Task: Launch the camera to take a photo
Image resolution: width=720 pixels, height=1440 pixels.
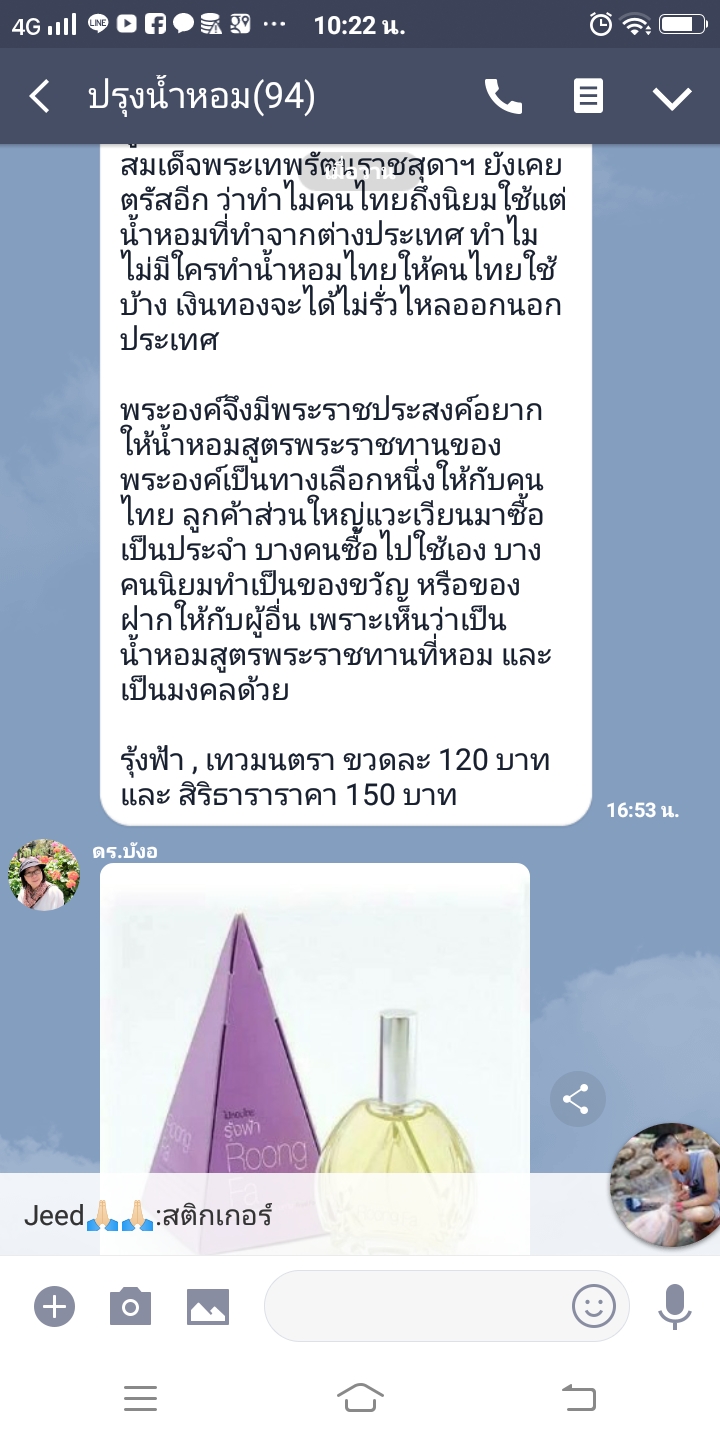Action: click(x=130, y=1306)
